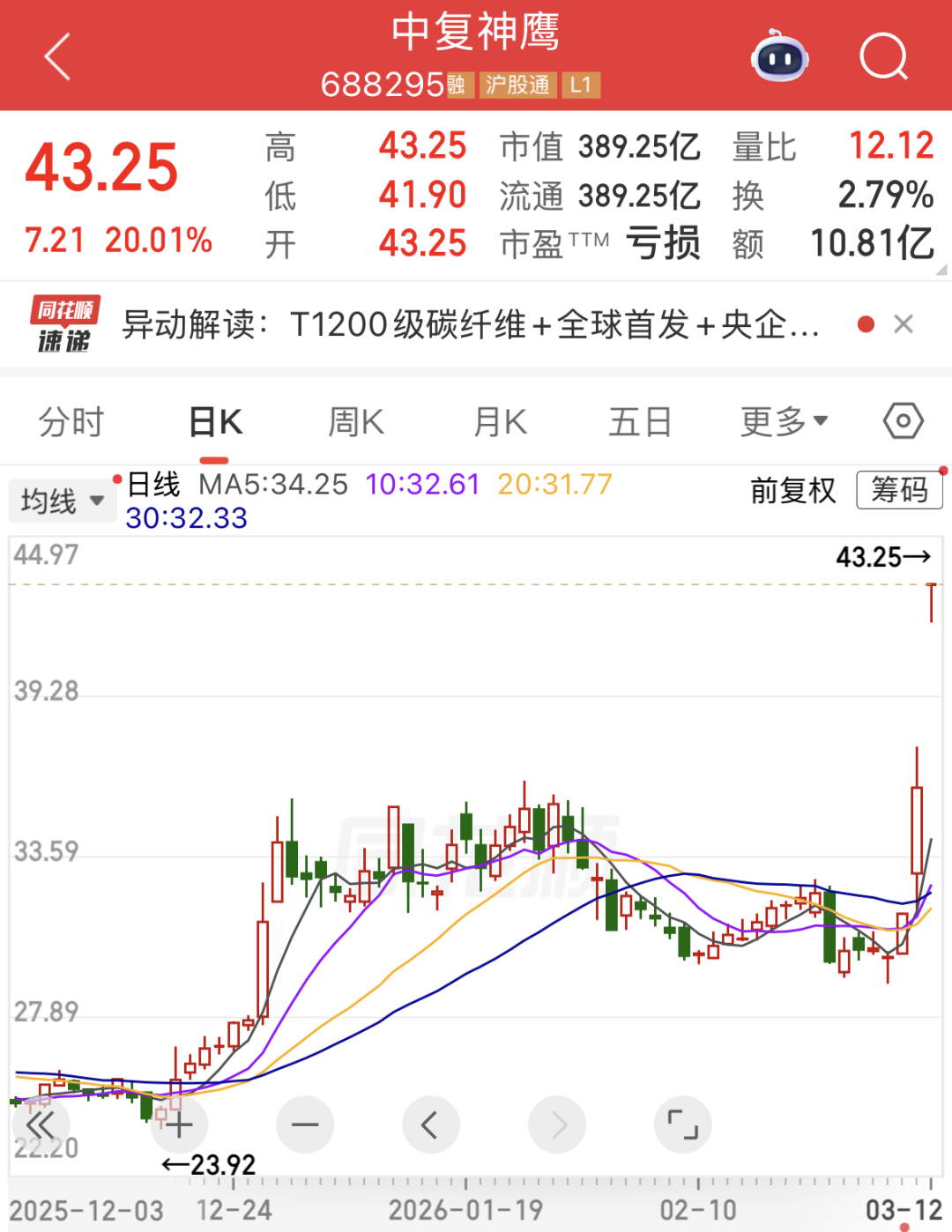Expand chart to fullscreen
This screenshot has width=952, height=1232.
pyautogui.click(x=682, y=1125)
